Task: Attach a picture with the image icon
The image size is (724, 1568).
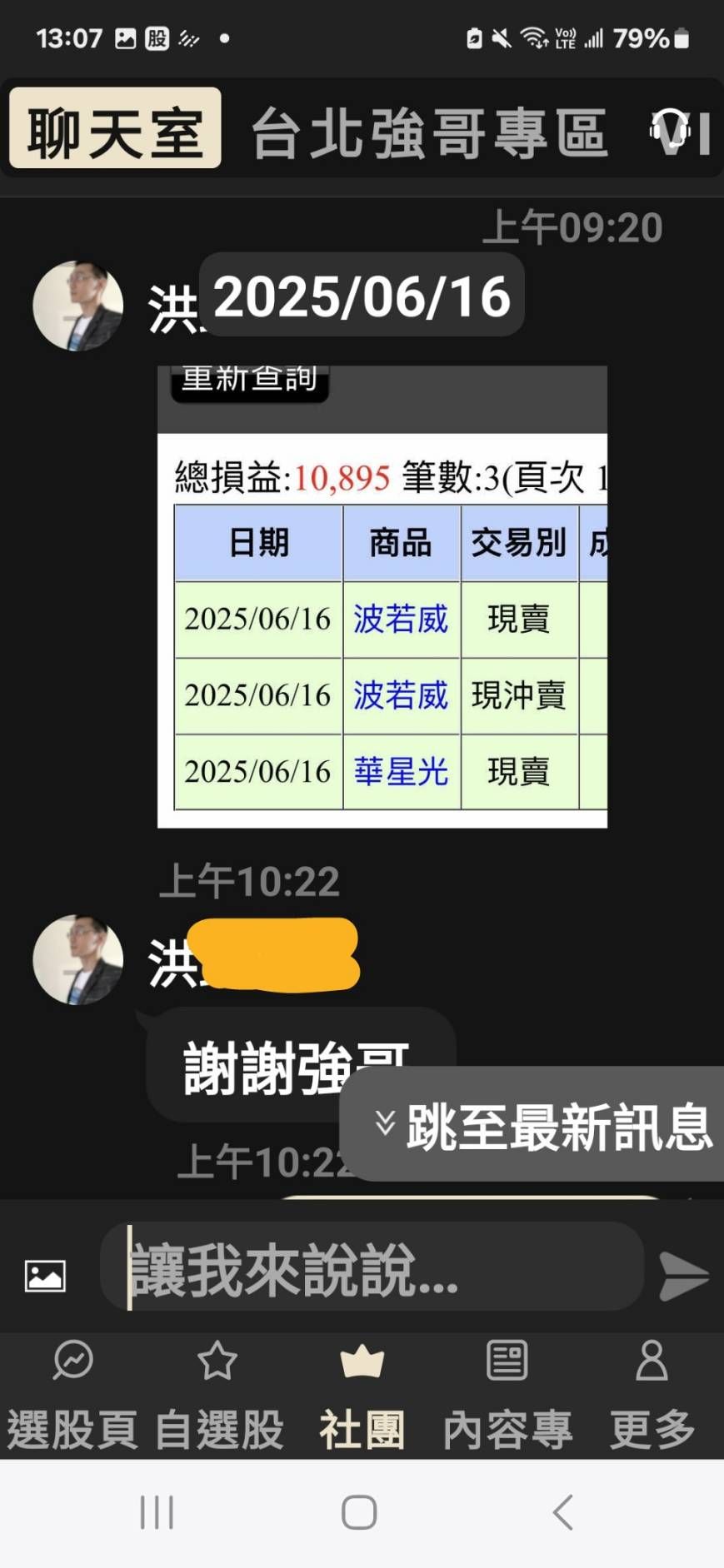Action: click(x=45, y=1276)
